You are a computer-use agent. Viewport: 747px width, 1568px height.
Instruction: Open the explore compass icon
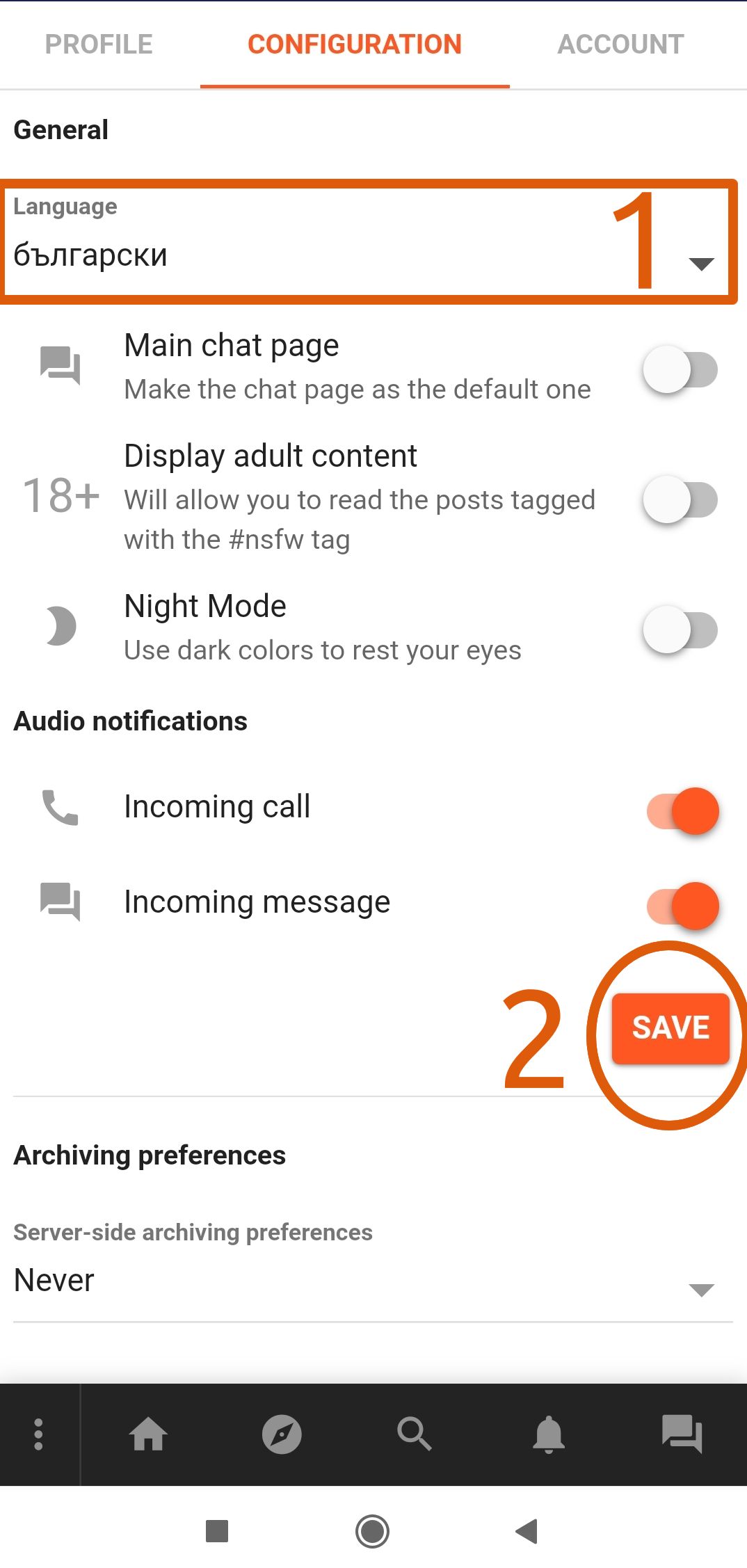(x=282, y=1434)
